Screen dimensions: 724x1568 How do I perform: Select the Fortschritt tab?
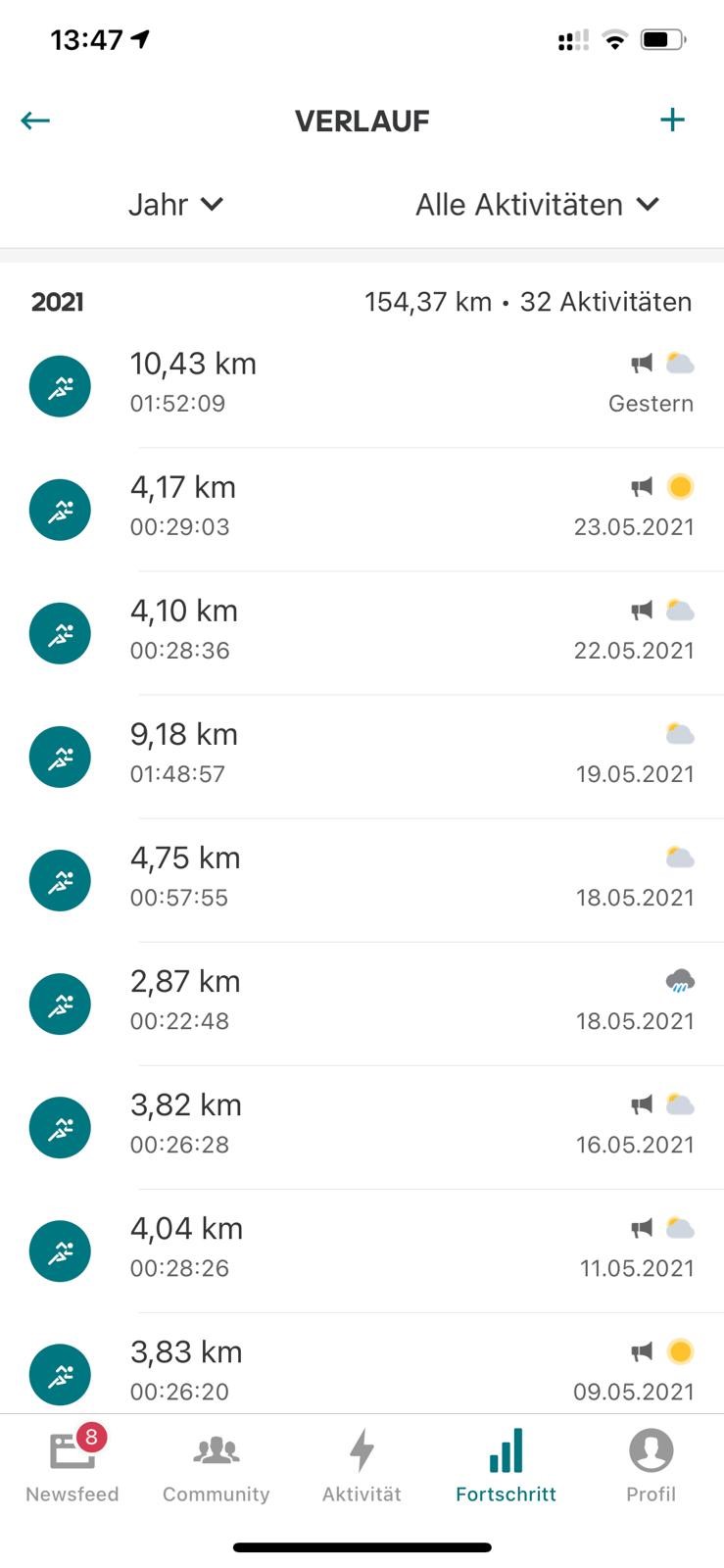tap(506, 1464)
